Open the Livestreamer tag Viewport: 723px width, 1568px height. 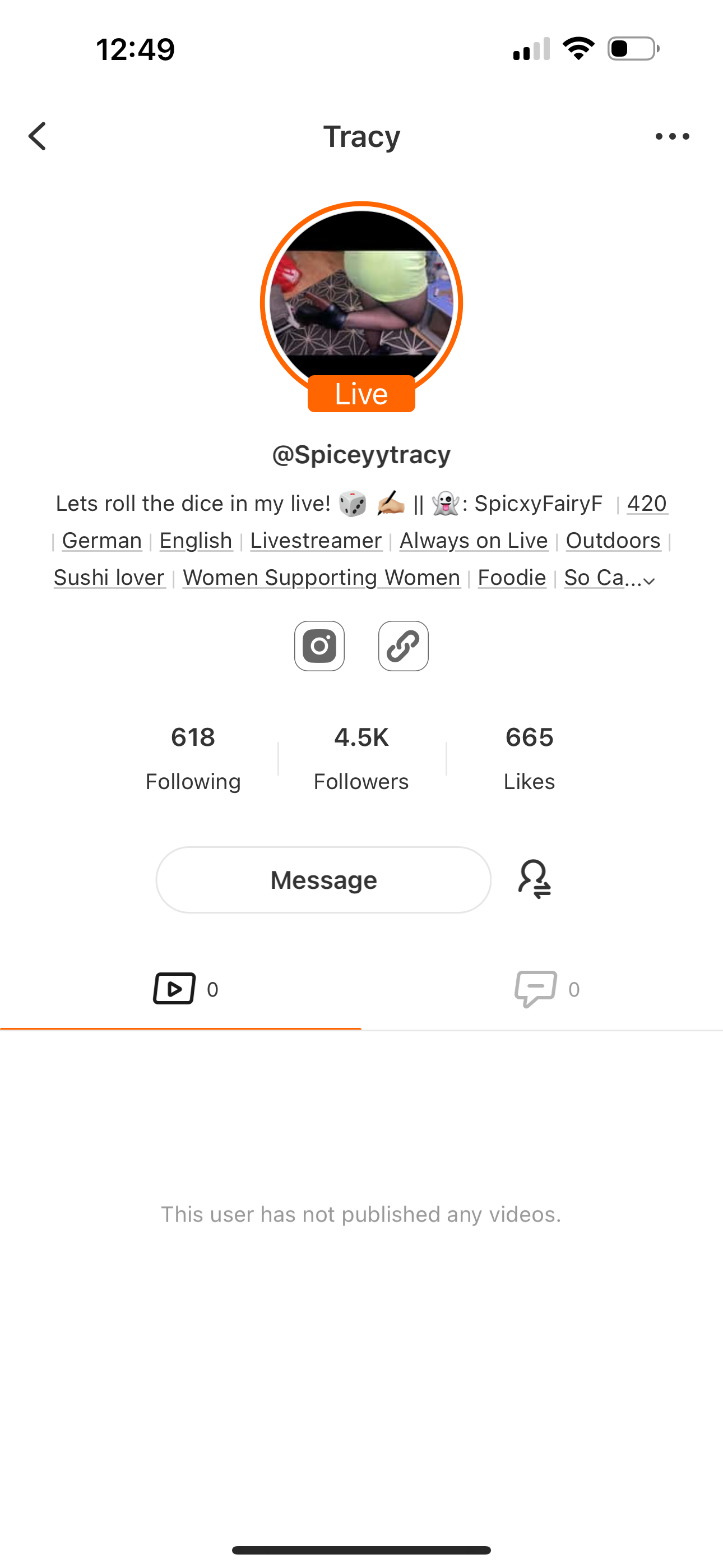point(316,541)
